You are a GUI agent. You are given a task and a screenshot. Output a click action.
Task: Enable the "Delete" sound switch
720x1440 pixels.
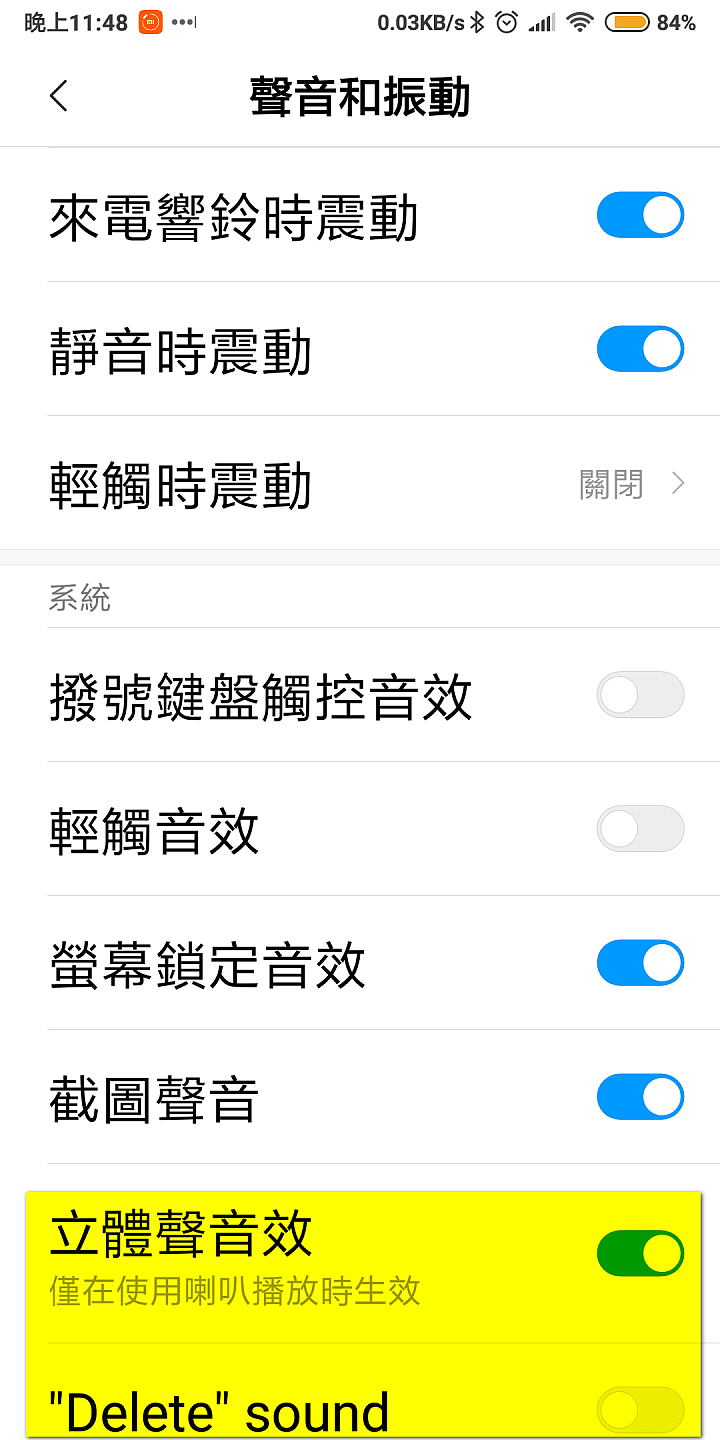640,1410
